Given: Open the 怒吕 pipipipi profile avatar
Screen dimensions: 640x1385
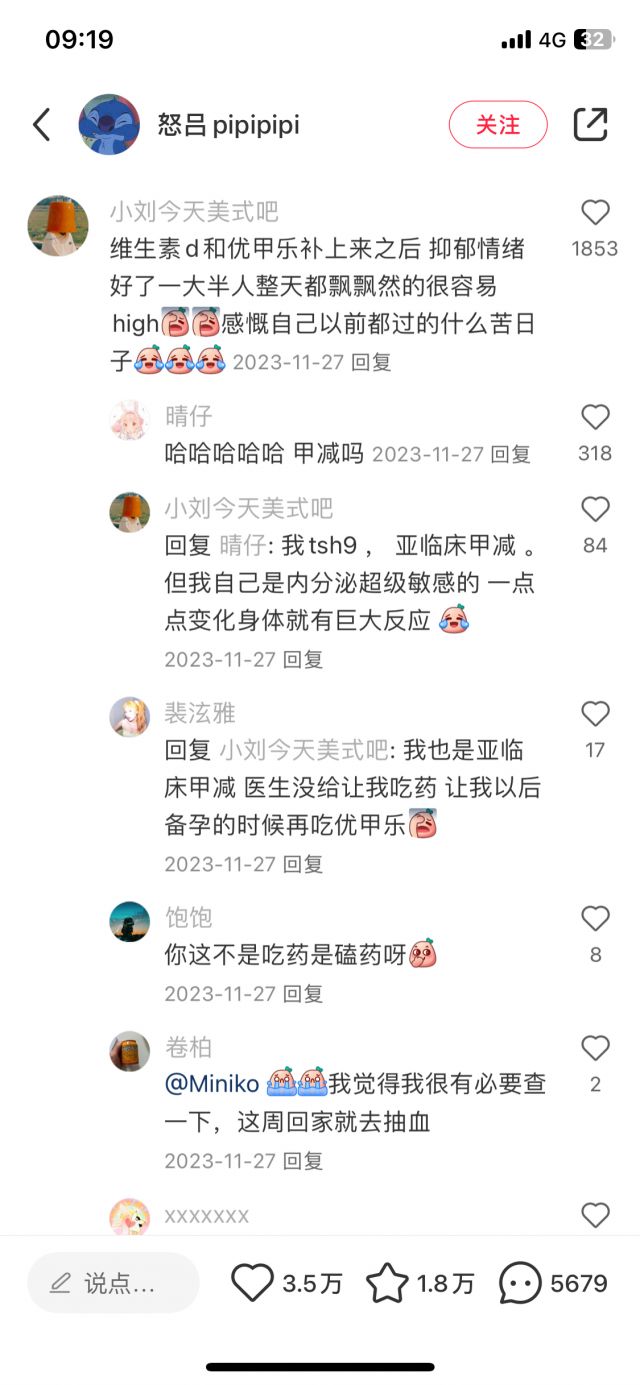Looking at the screenshot, I should click(x=108, y=125).
